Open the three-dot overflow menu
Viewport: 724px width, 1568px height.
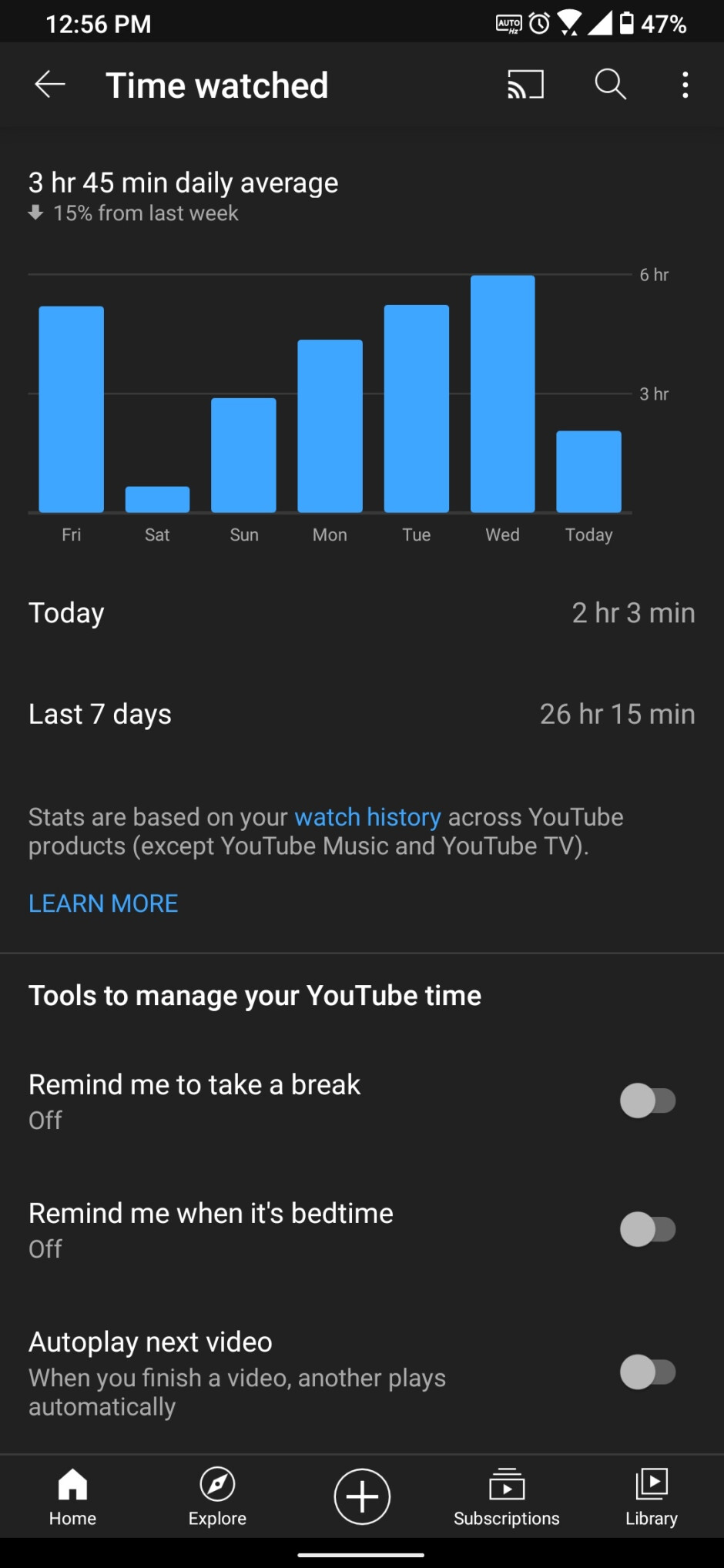(x=685, y=85)
